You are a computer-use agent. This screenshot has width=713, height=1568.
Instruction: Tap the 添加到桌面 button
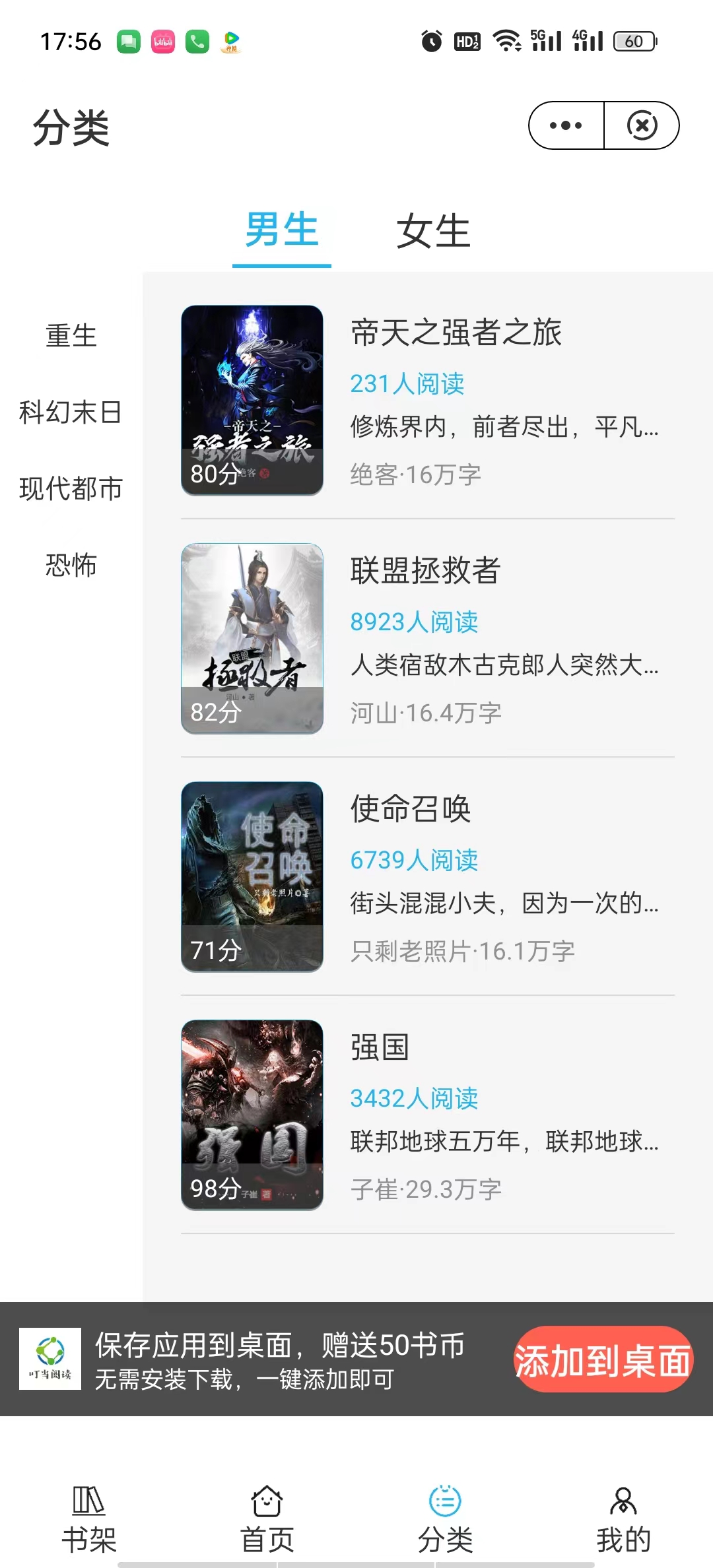603,1359
